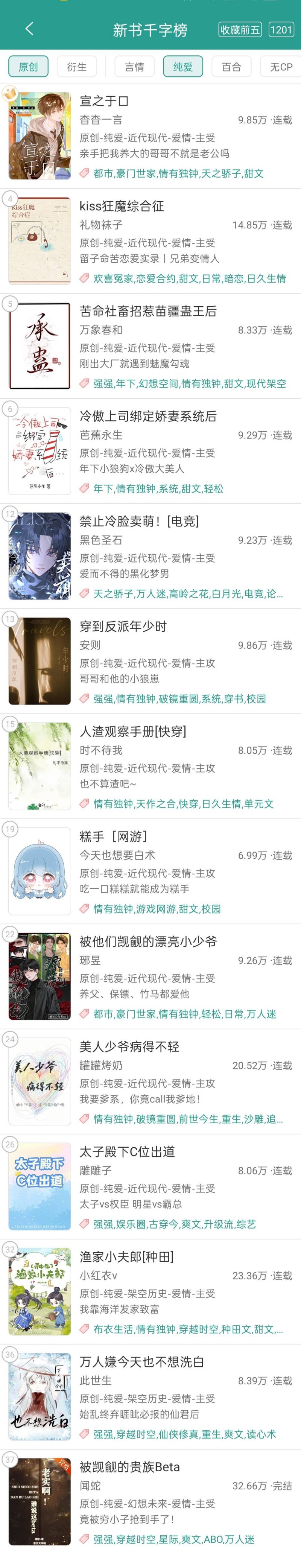Image resolution: width=301 pixels, height=1568 pixels.
Task: Select the 言情 filter chip
Action: pyautogui.click(x=134, y=67)
